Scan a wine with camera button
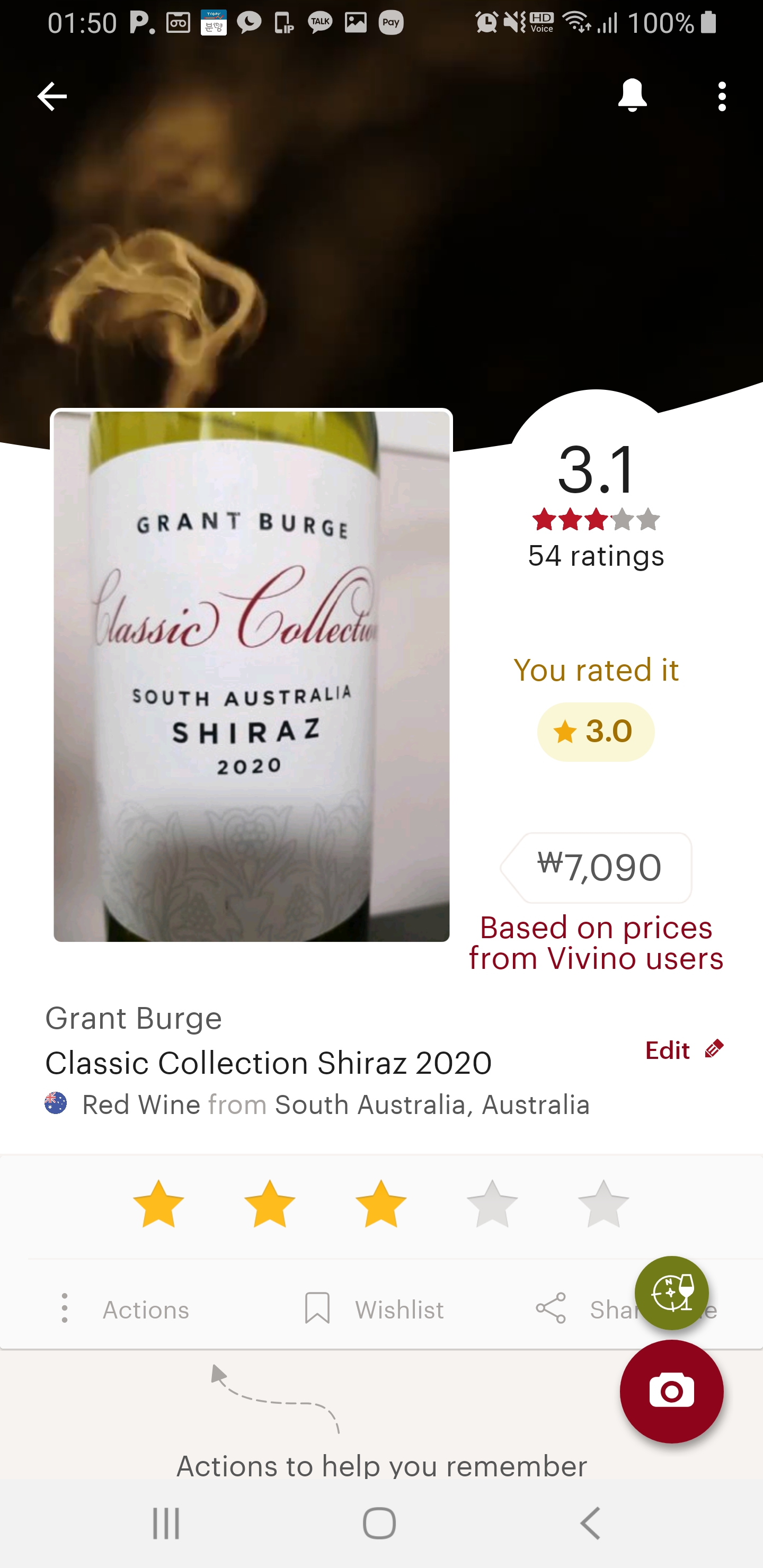This screenshot has height=1568, width=763. click(671, 1392)
